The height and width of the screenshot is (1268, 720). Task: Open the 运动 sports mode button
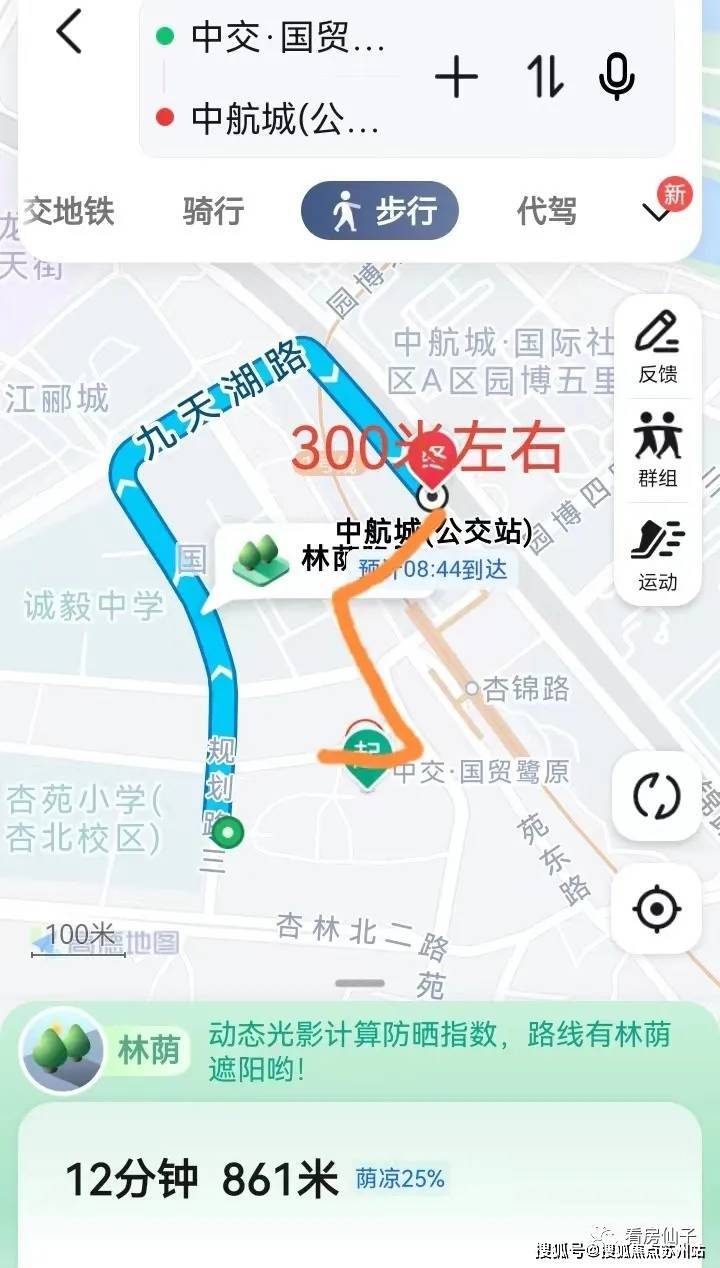[x=657, y=554]
